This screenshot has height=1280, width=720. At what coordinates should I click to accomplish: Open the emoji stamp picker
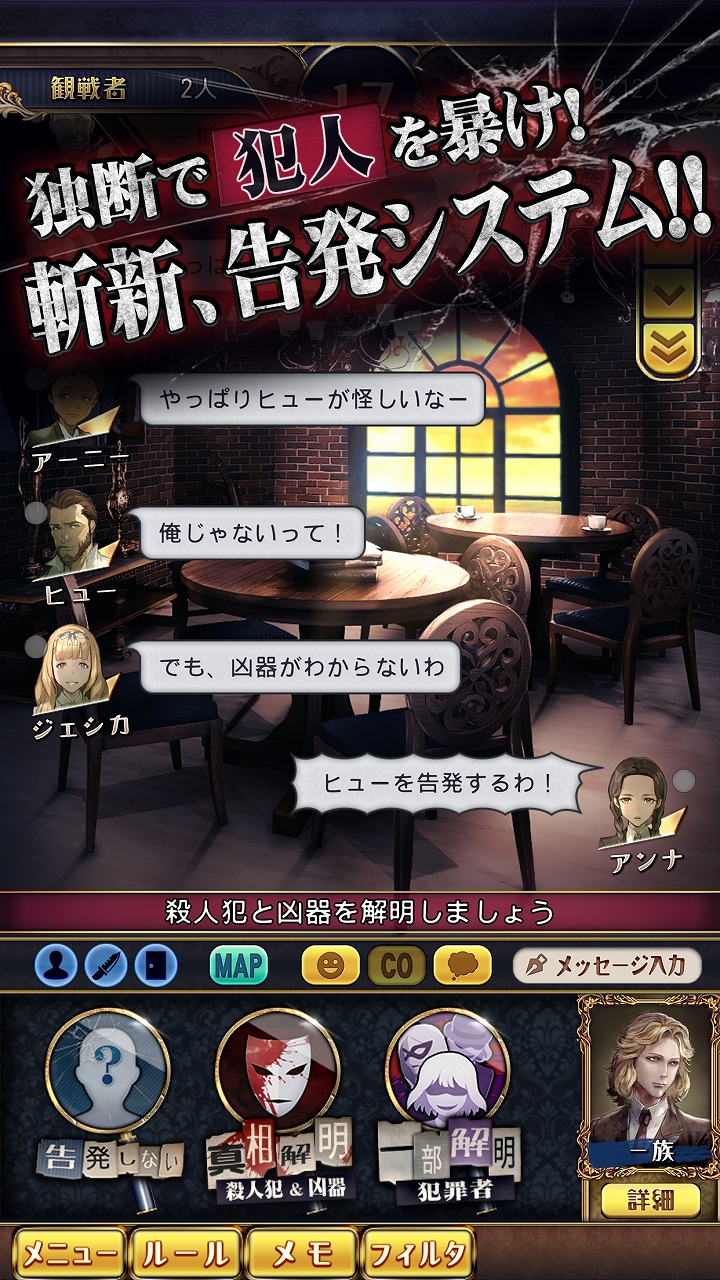330,965
